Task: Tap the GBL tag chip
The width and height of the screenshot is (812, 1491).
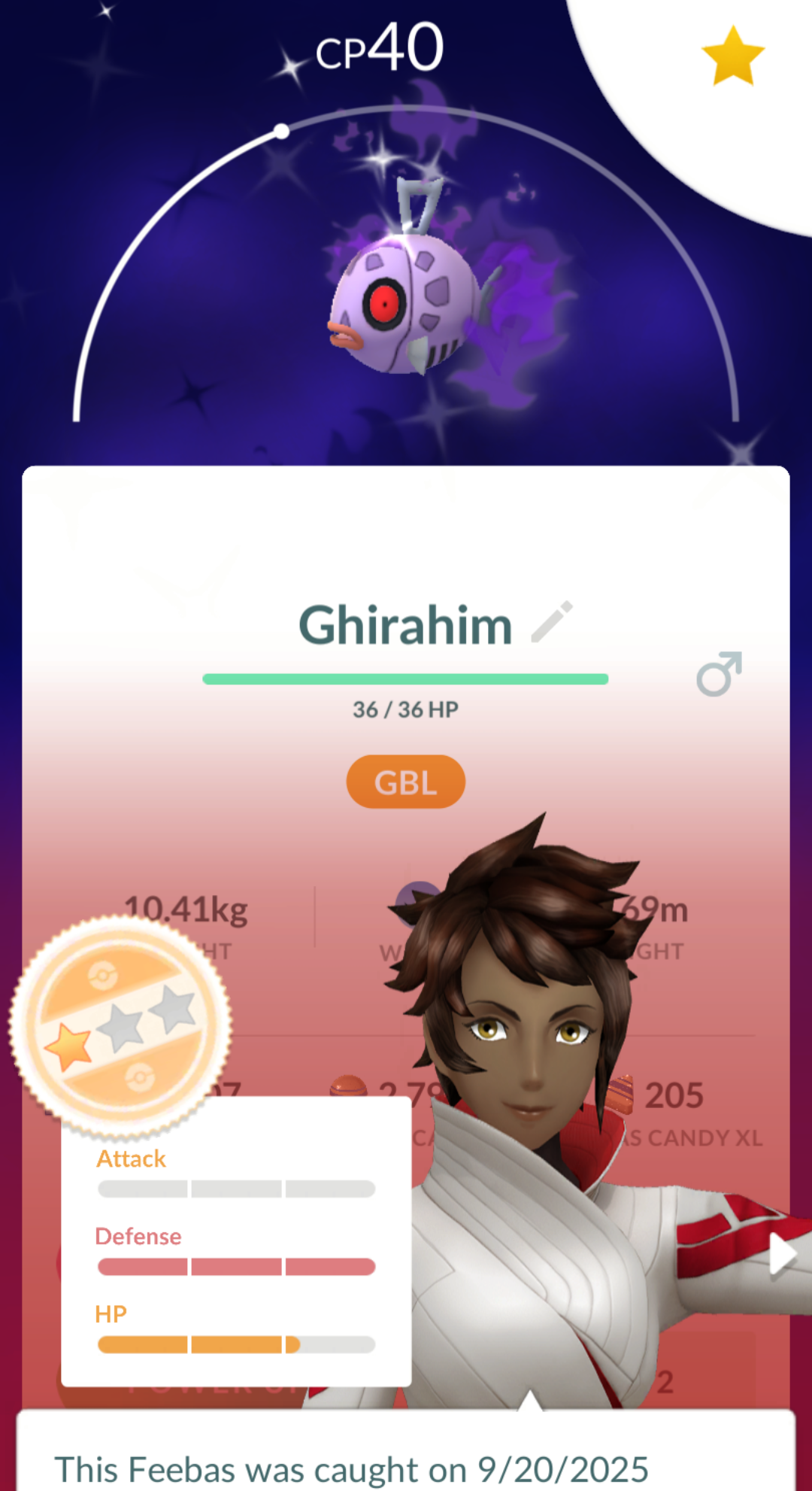Action: tap(406, 782)
